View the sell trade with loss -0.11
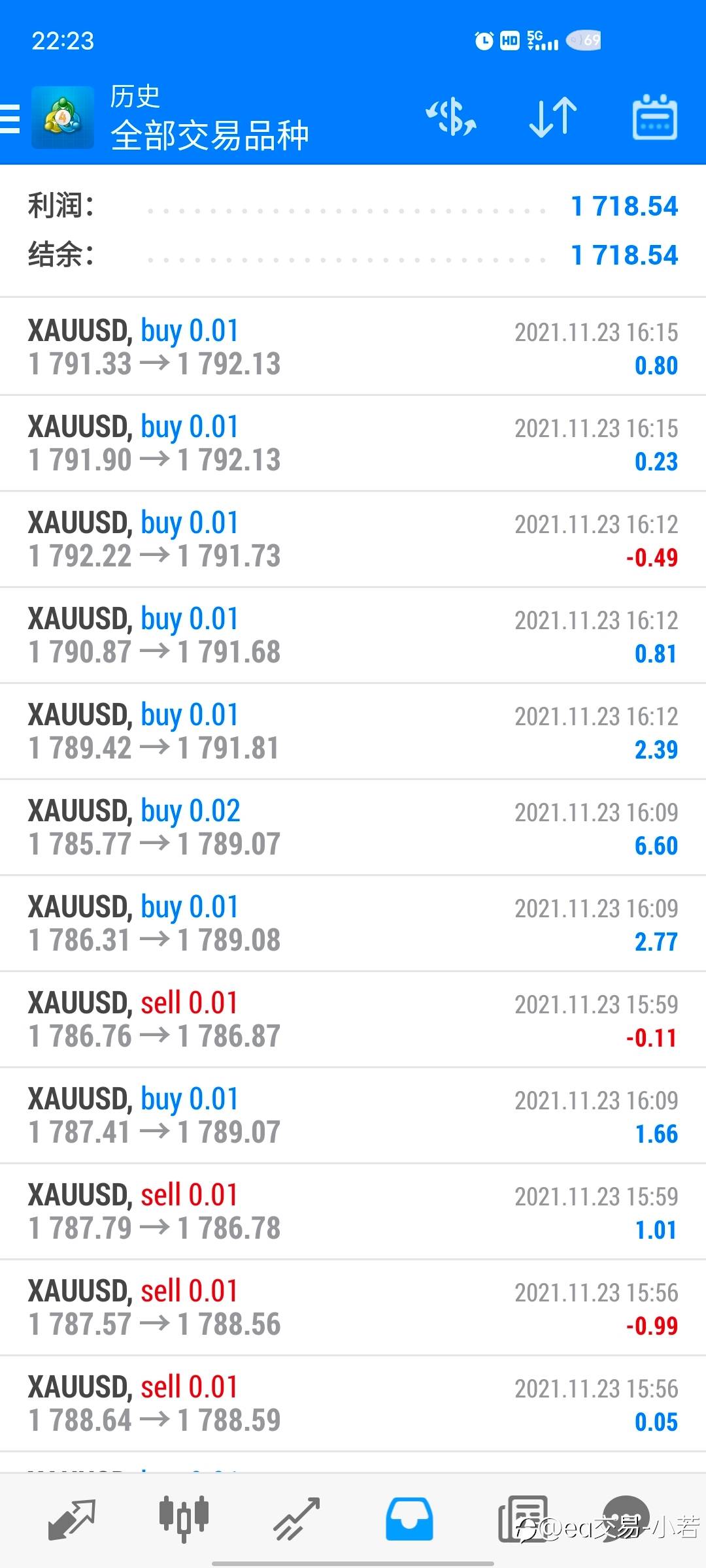The height and width of the screenshot is (1568, 706). click(353, 1019)
